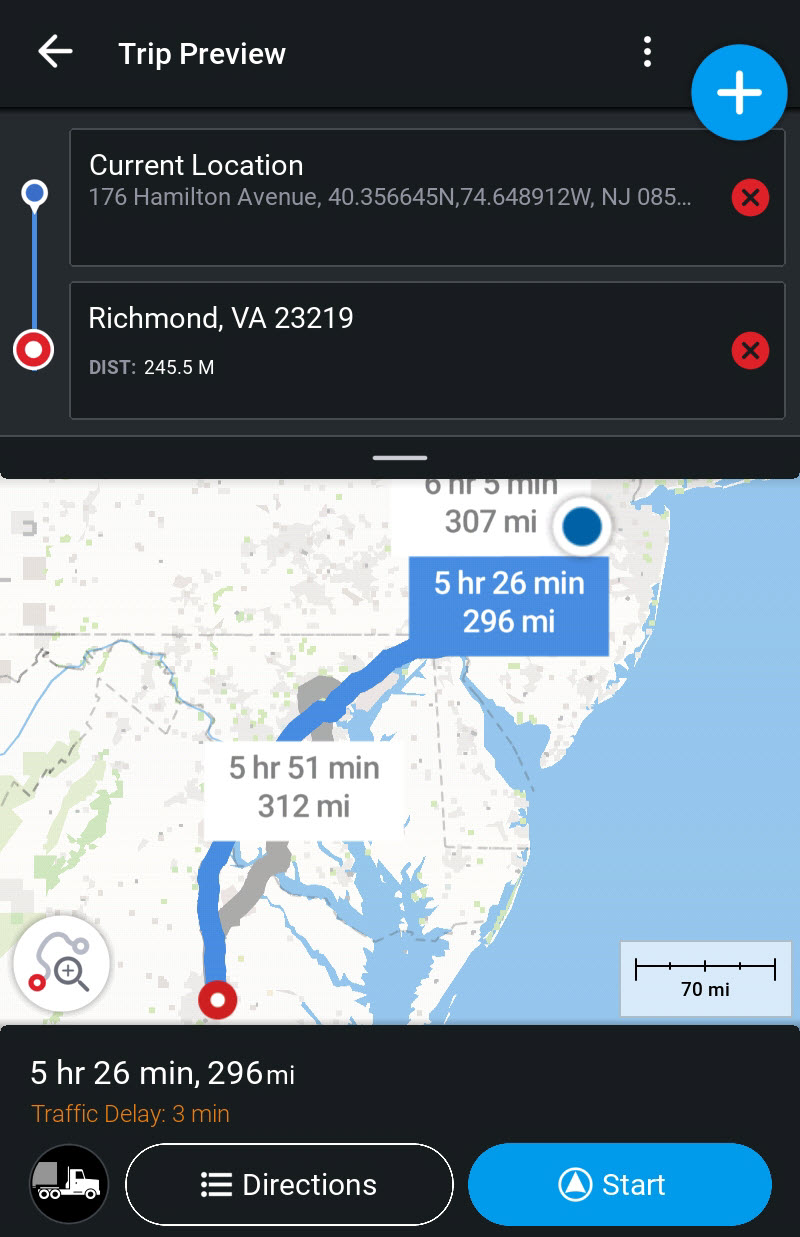
Task: Open the overflow menu
Action: point(648,52)
